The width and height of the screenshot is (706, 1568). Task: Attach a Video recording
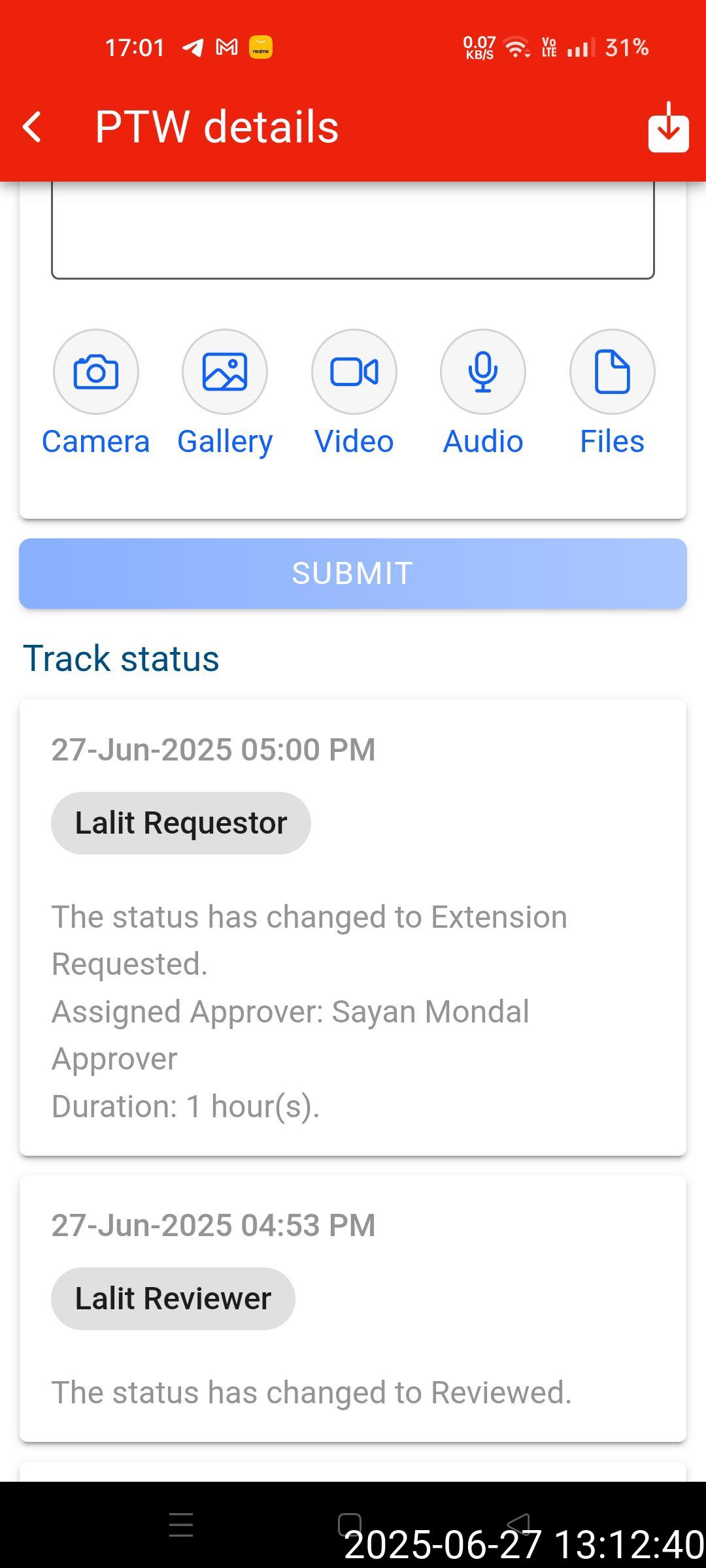coord(354,372)
